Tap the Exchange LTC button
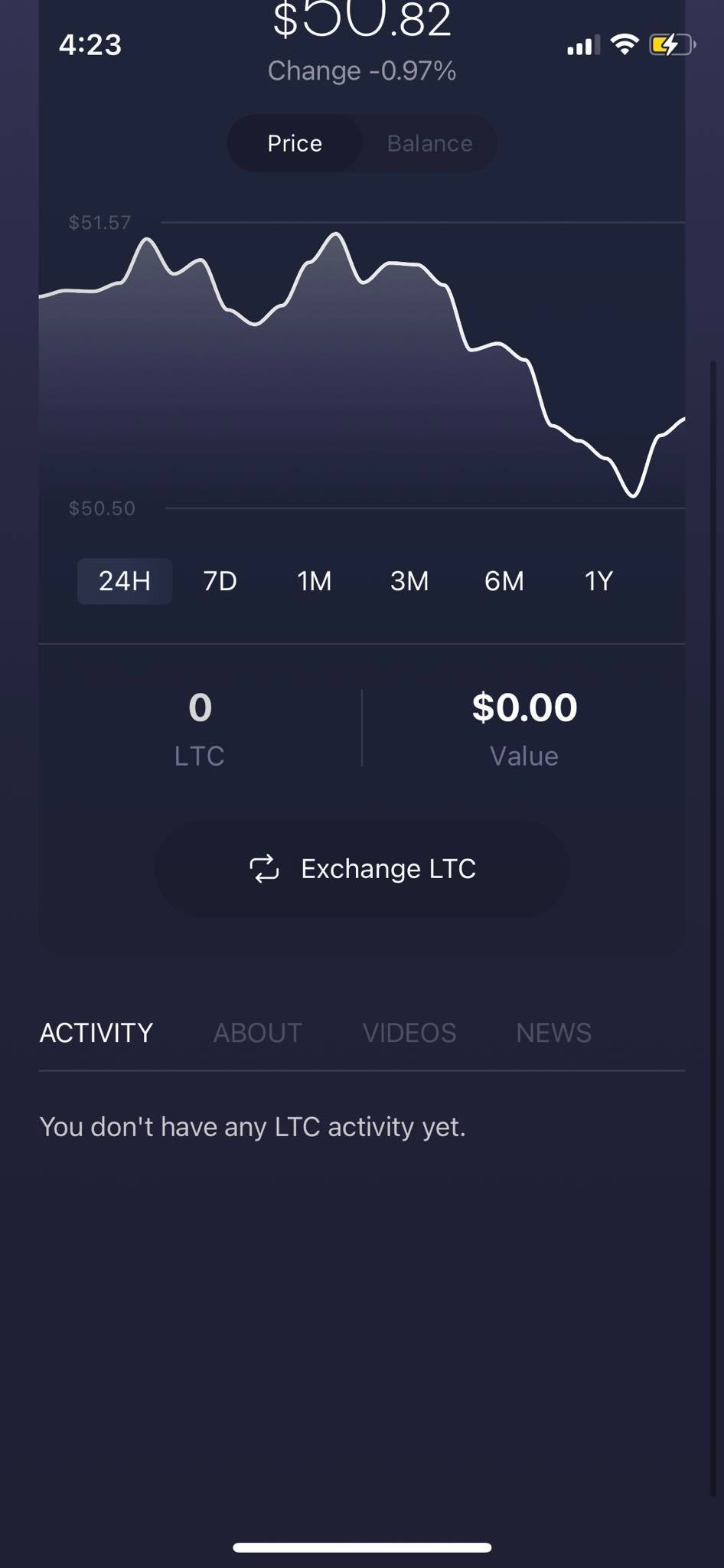Image resolution: width=724 pixels, height=1568 pixels. click(362, 869)
